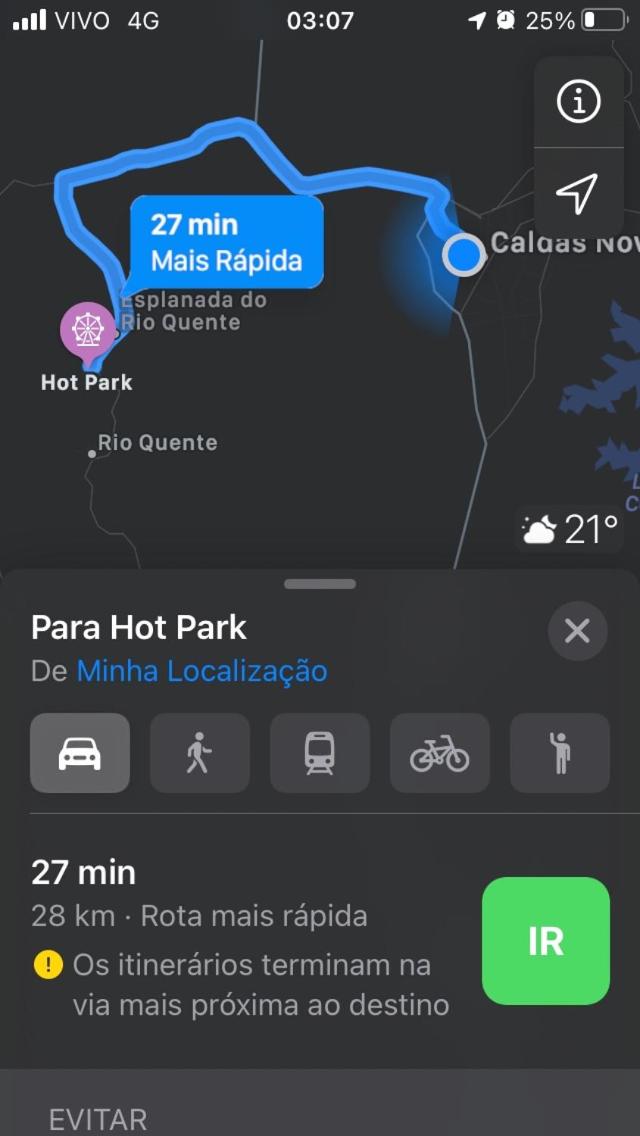Tap the Hot Park pin on map
Viewport: 640px width, 1136px height.
tap(87, 329)
